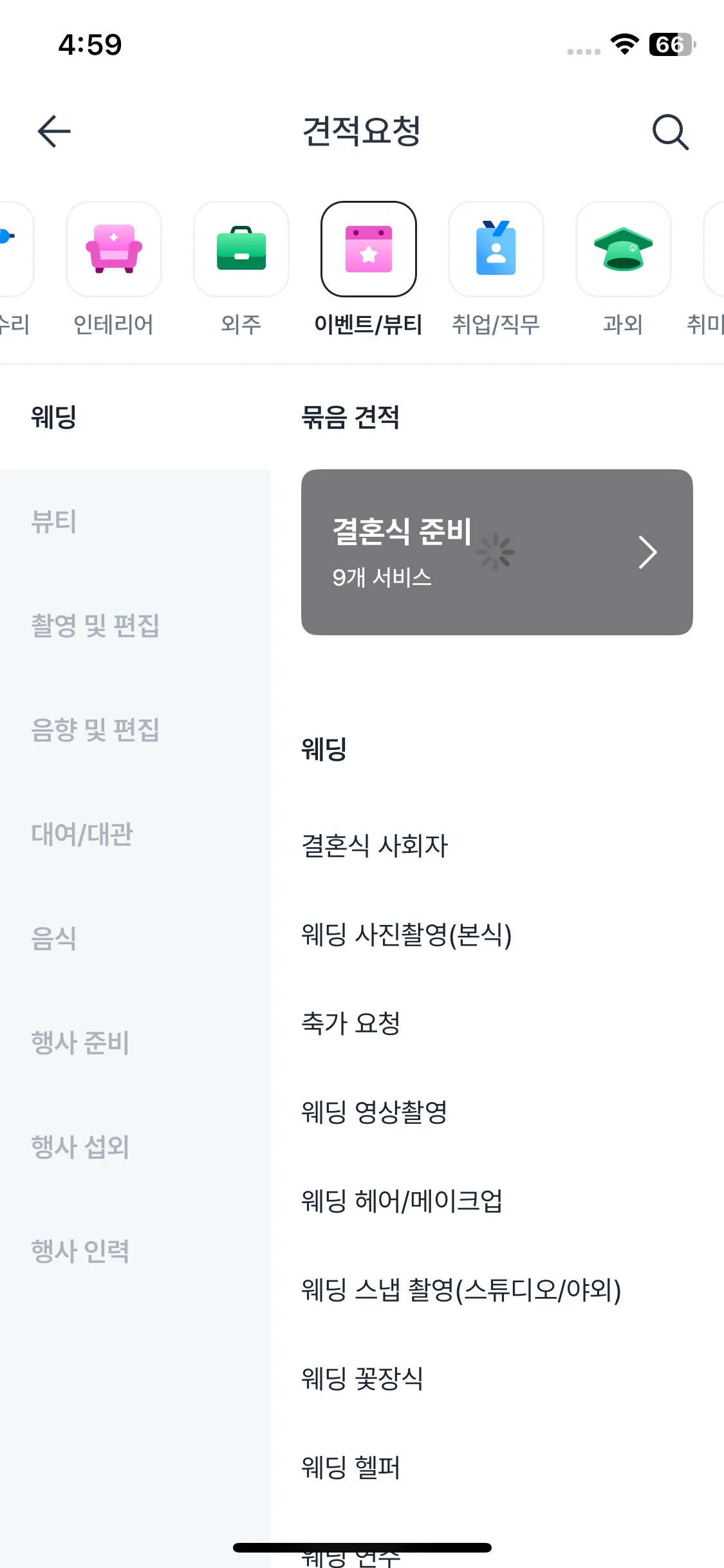The width and height of the screenshot is (724, 1568).
Task: Tap the leftmost 수리 category icon
Action: 13,249
